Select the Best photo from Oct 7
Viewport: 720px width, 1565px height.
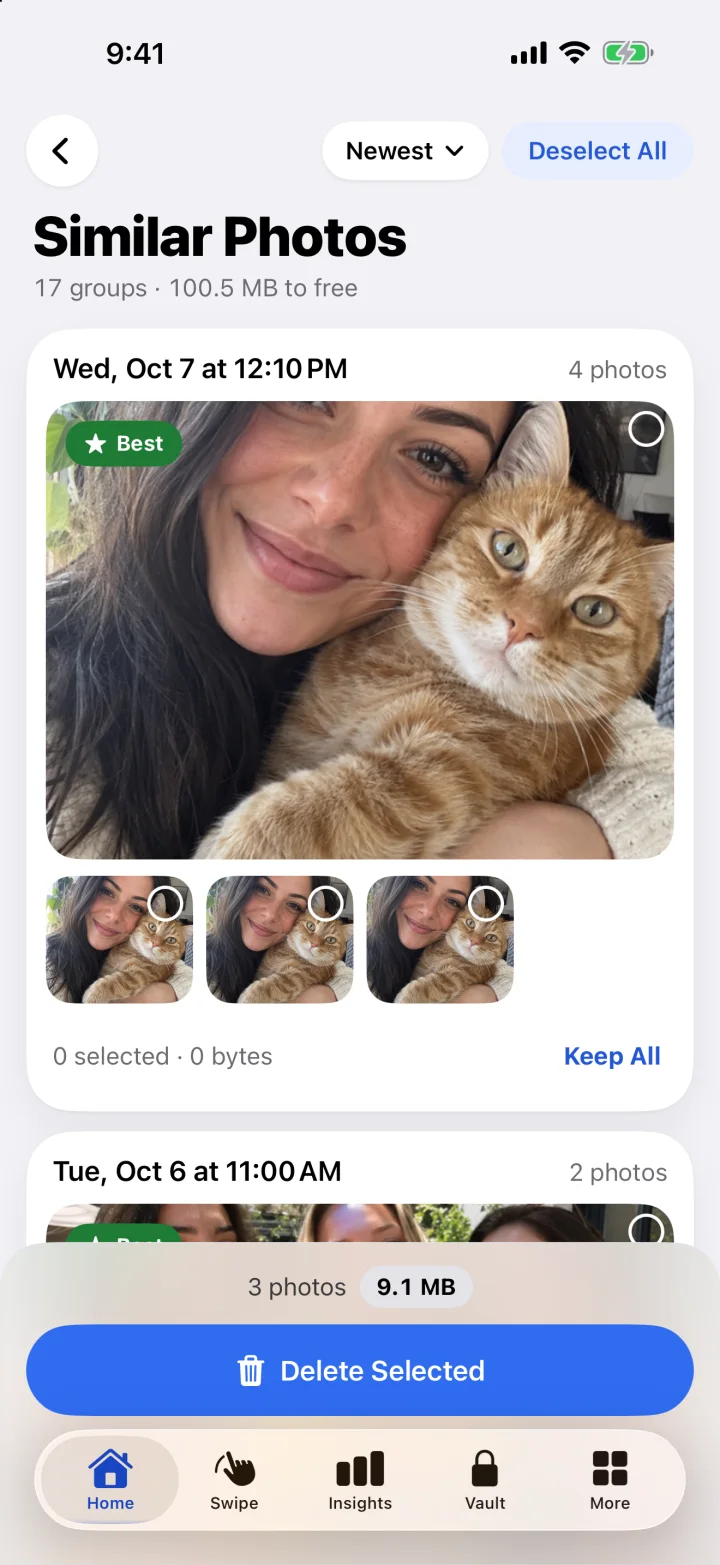[x=646, y=430]
